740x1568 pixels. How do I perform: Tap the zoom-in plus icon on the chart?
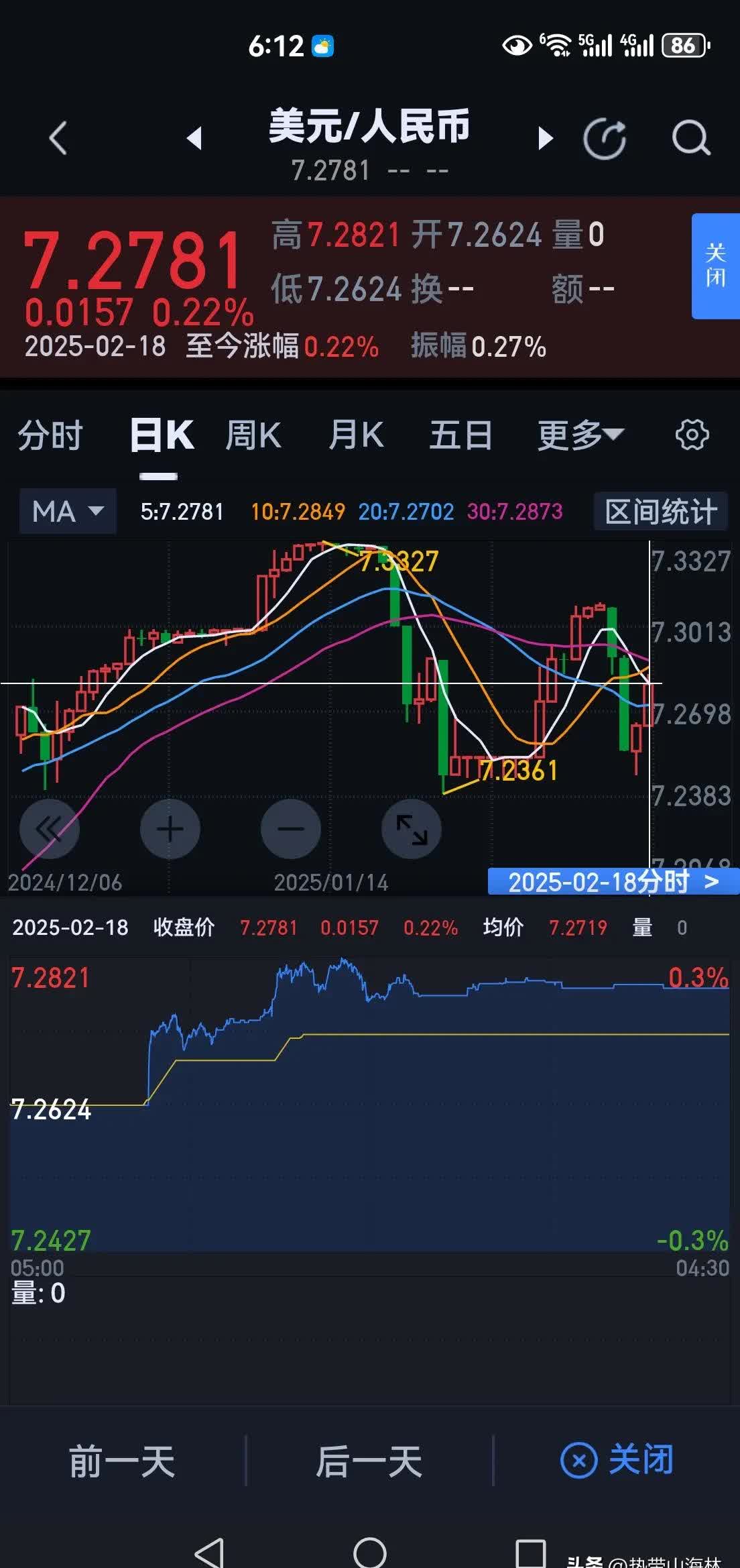(x=170, y=829)
